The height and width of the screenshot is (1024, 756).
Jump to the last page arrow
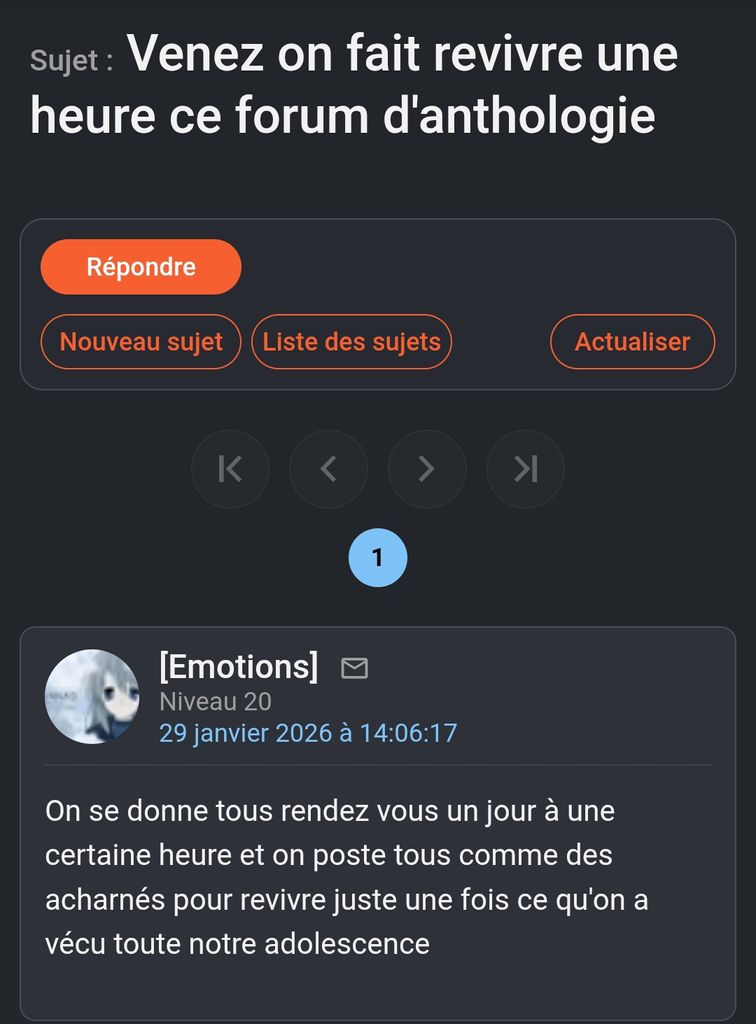click(525, 469)
